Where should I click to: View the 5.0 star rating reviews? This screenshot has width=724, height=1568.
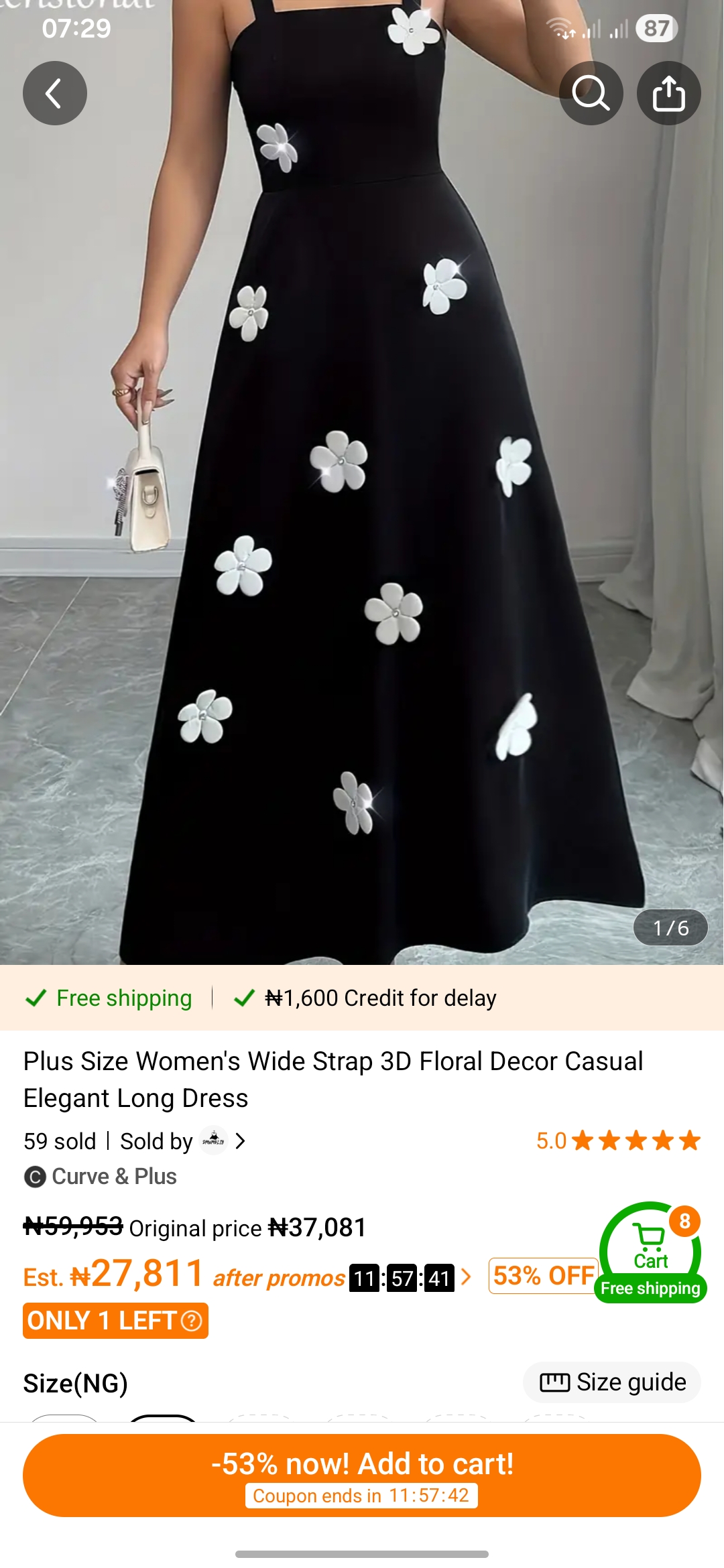point(618,1140)
